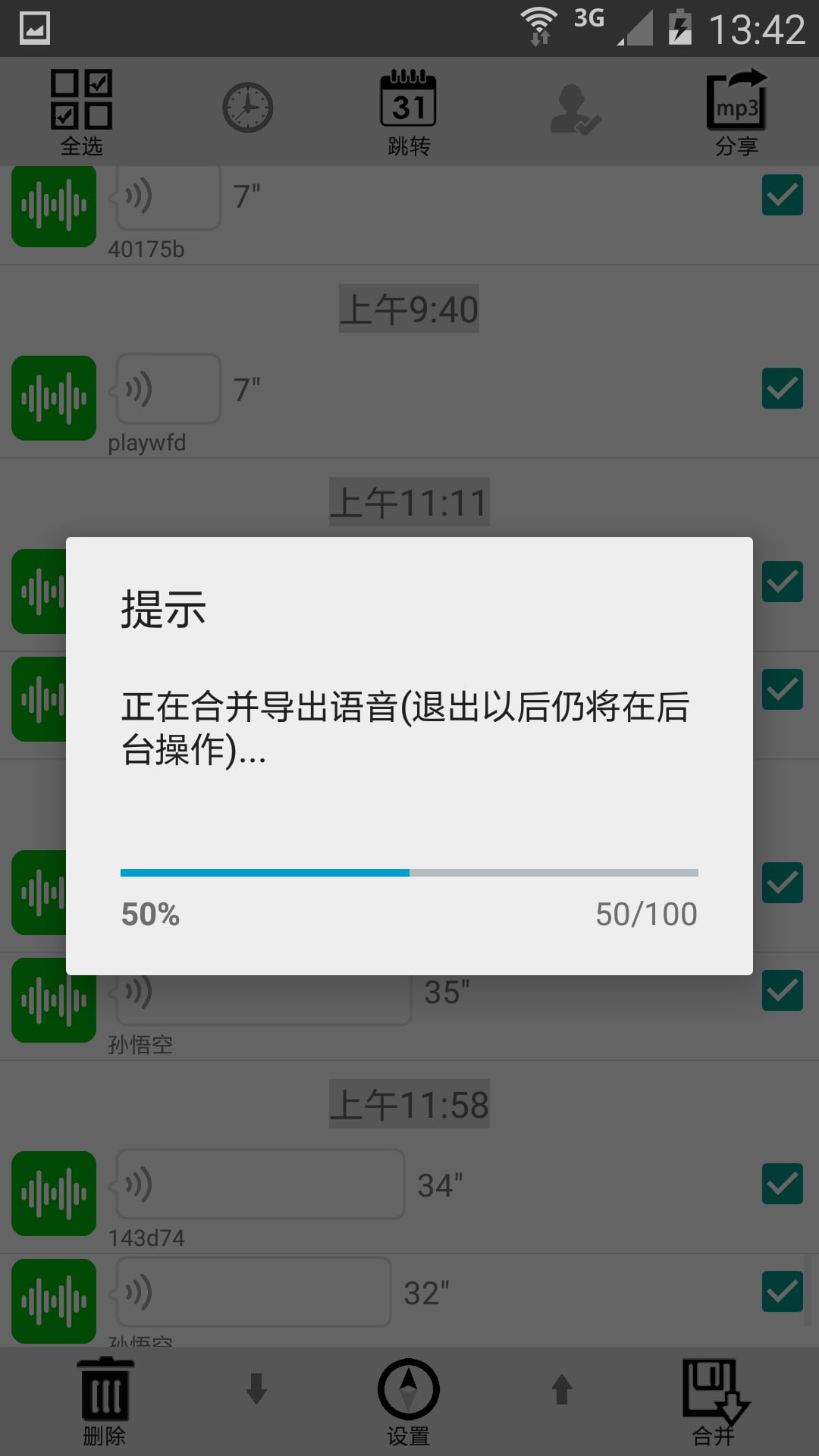Tap the up arrow in bottom bar
The height and width of the screenshot is (1456, 819).
(562, 1389)
